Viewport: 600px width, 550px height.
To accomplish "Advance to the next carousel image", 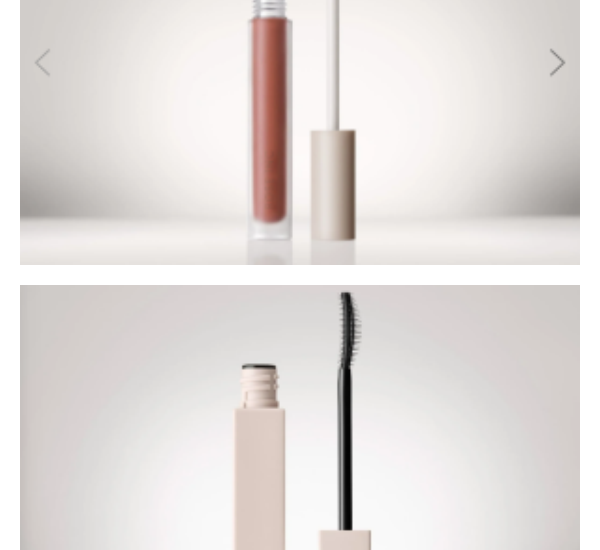I will point(557,63).
